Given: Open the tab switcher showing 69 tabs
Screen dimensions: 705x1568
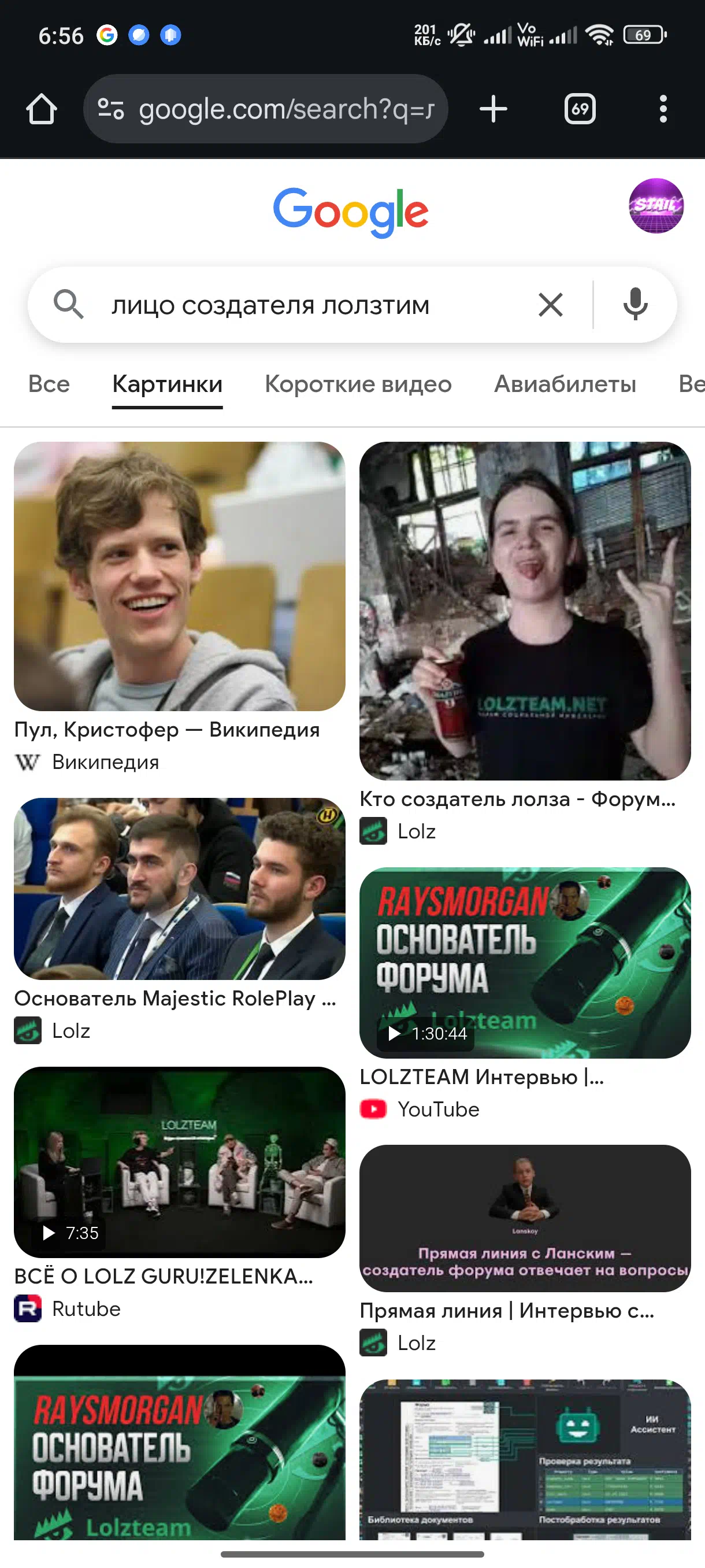Looking at the screenshot, I should [x=580, y=109].
